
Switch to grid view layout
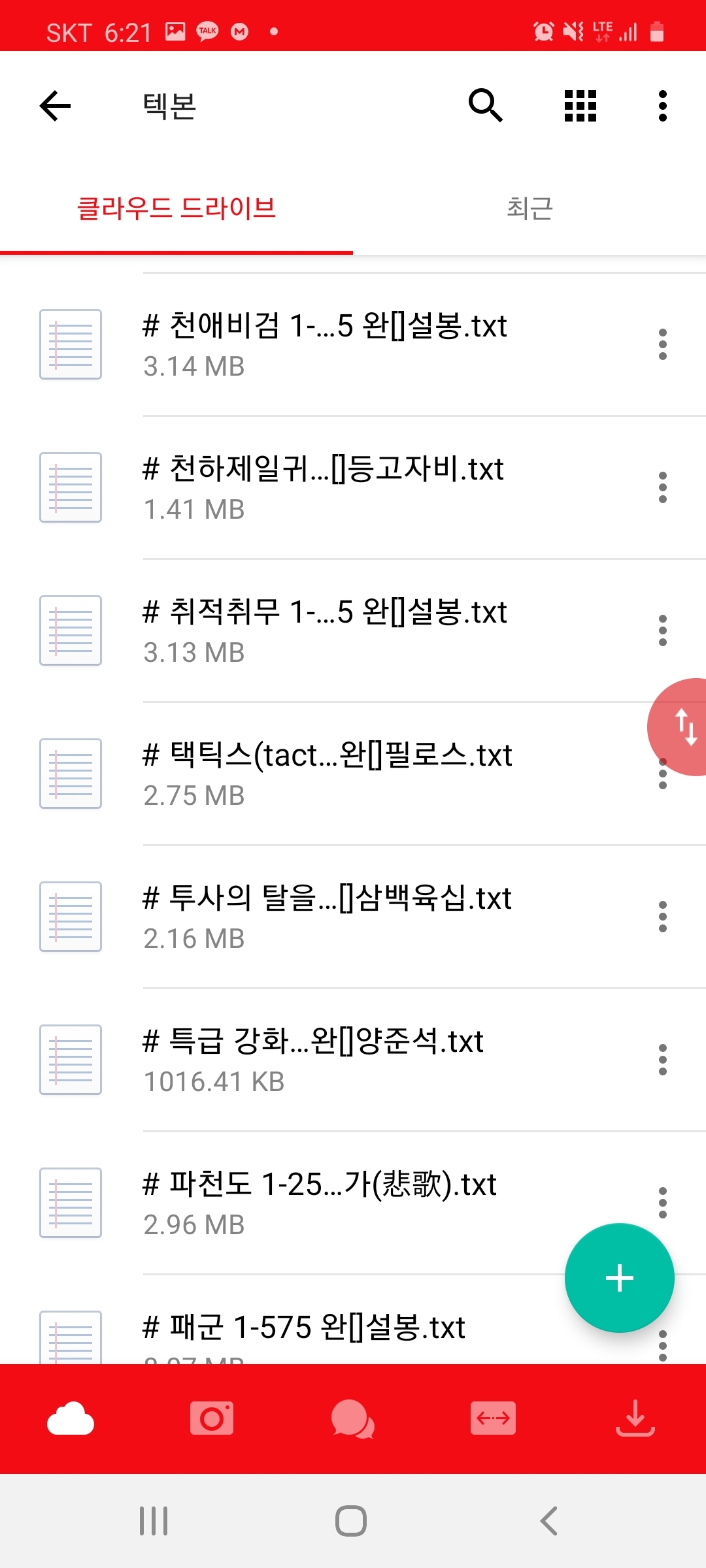click(580, 106)
